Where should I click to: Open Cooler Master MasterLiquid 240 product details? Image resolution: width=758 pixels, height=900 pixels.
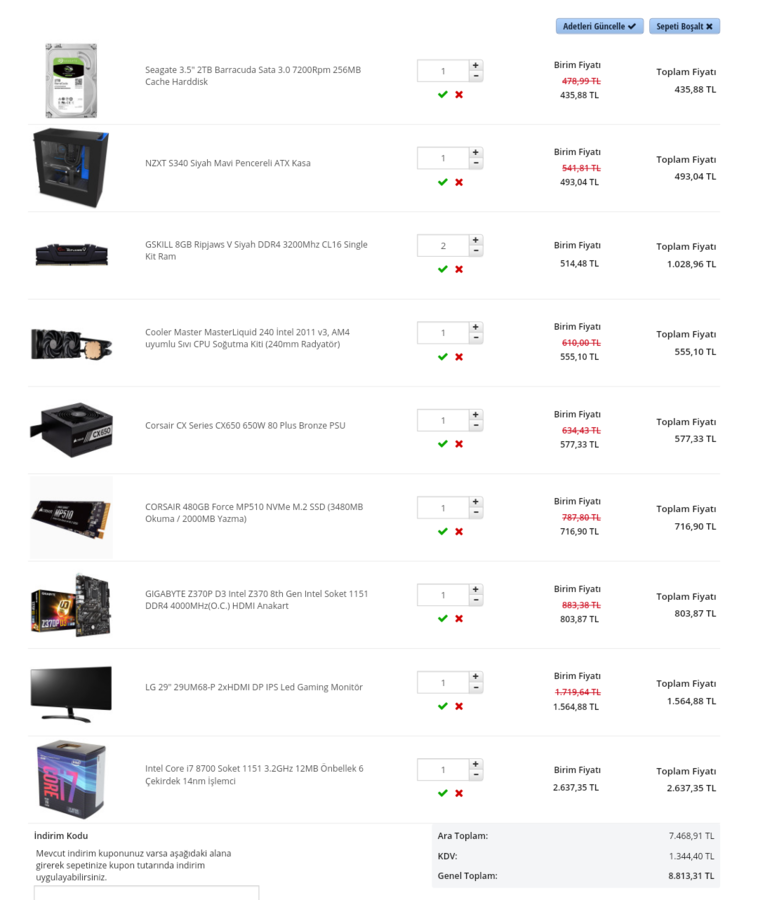[247, 338]
